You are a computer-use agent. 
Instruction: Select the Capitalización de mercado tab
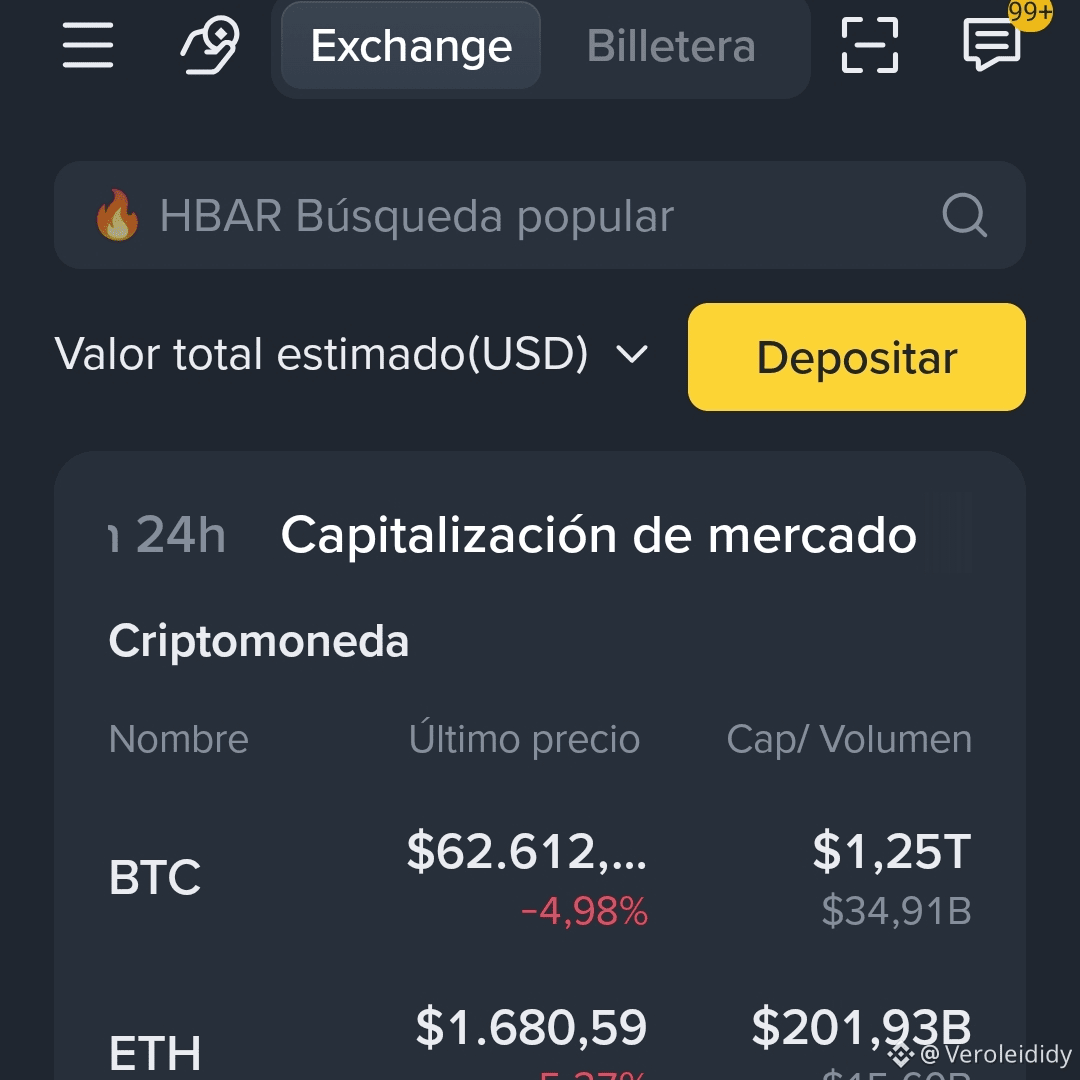(x=599, y=535)
